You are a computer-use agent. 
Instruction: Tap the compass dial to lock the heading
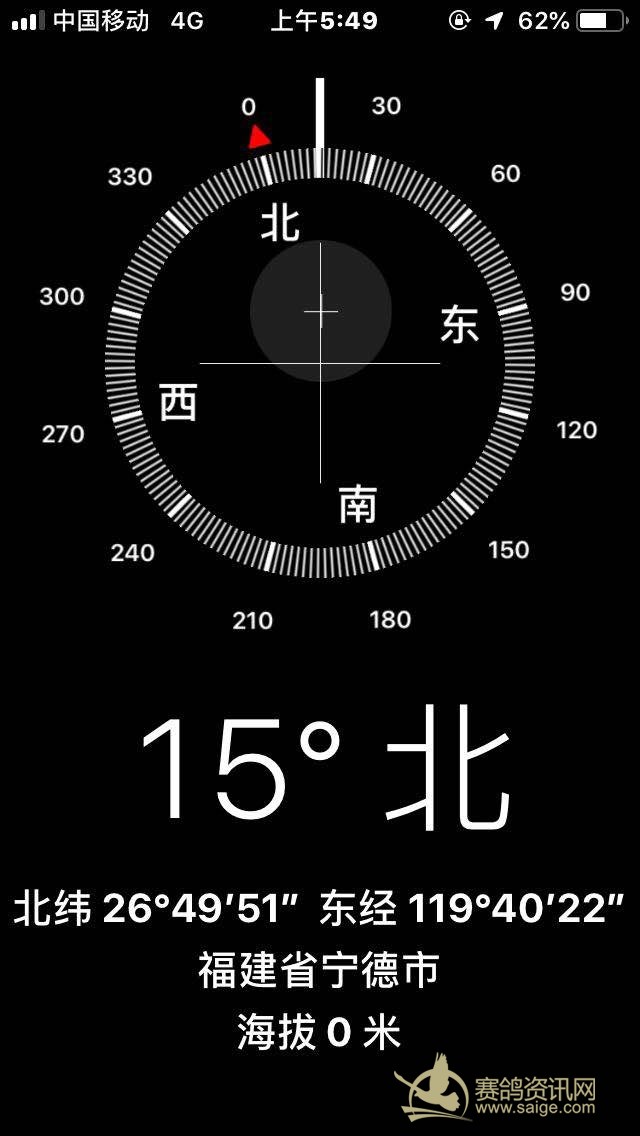(320, 363)
